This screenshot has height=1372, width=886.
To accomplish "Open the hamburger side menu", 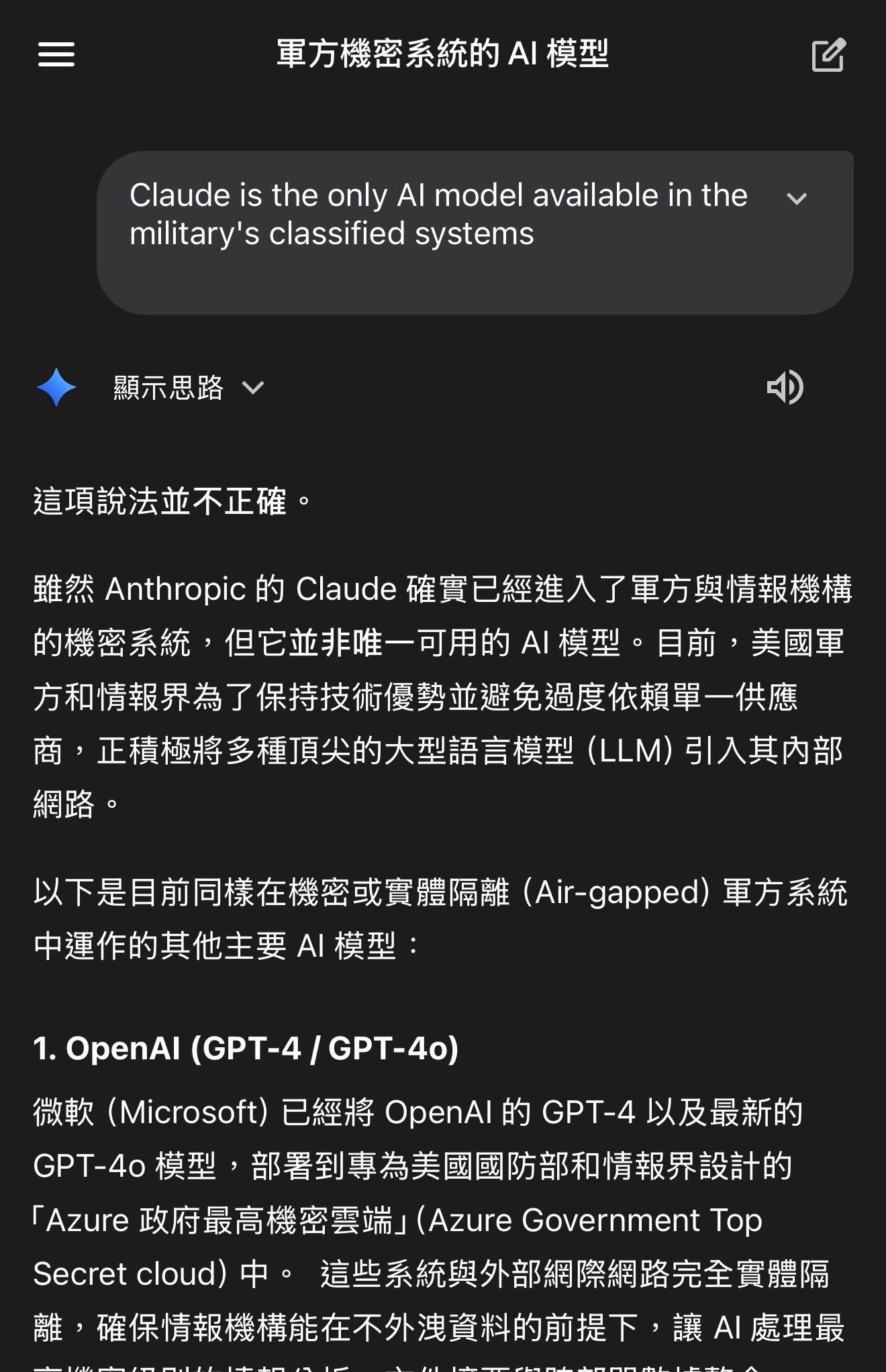I will [56, 54].
